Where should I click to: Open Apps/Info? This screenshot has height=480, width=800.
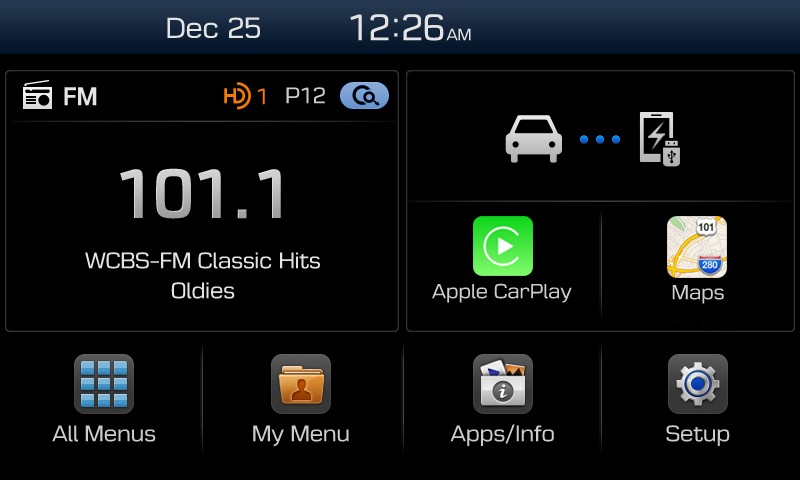[x=502, y=398]
